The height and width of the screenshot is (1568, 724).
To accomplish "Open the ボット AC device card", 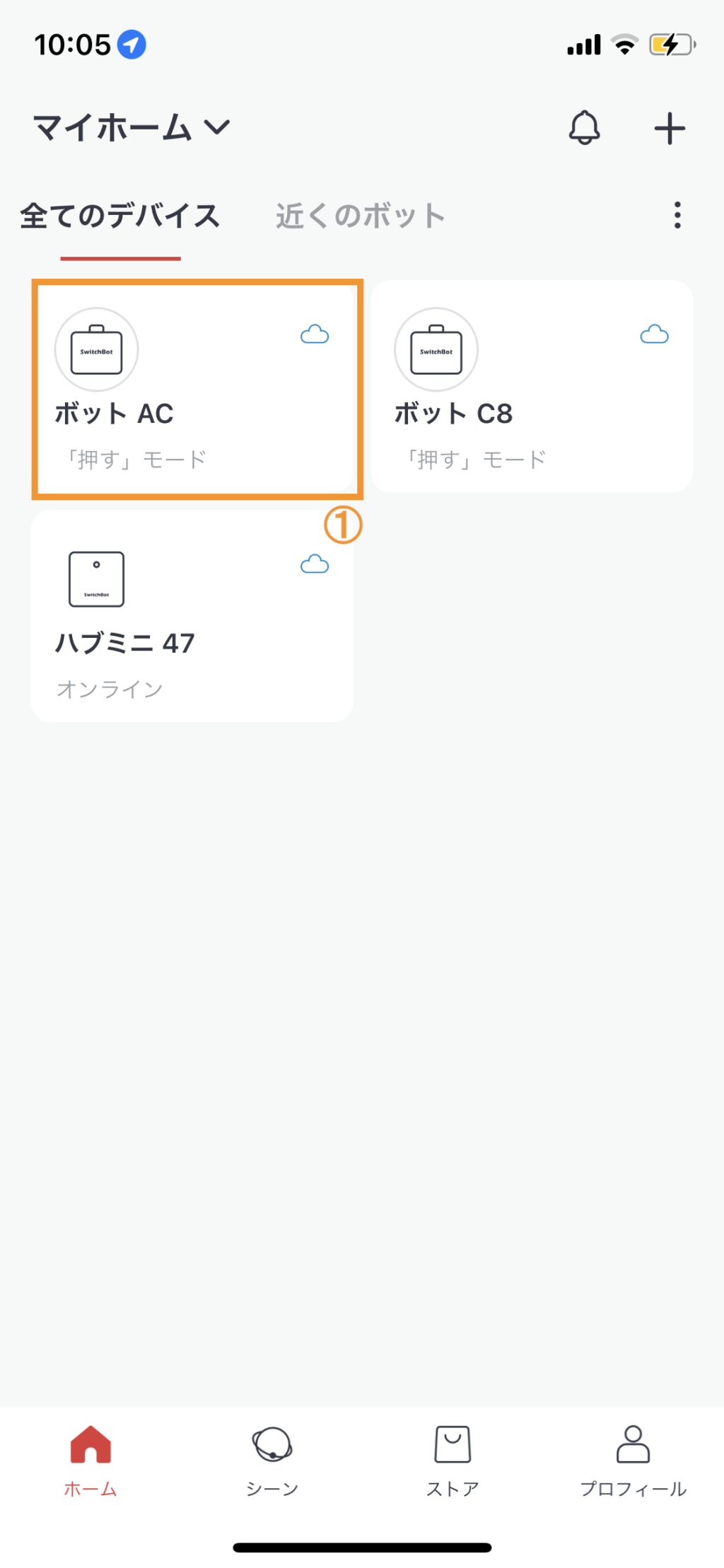I will coord(192,388).
